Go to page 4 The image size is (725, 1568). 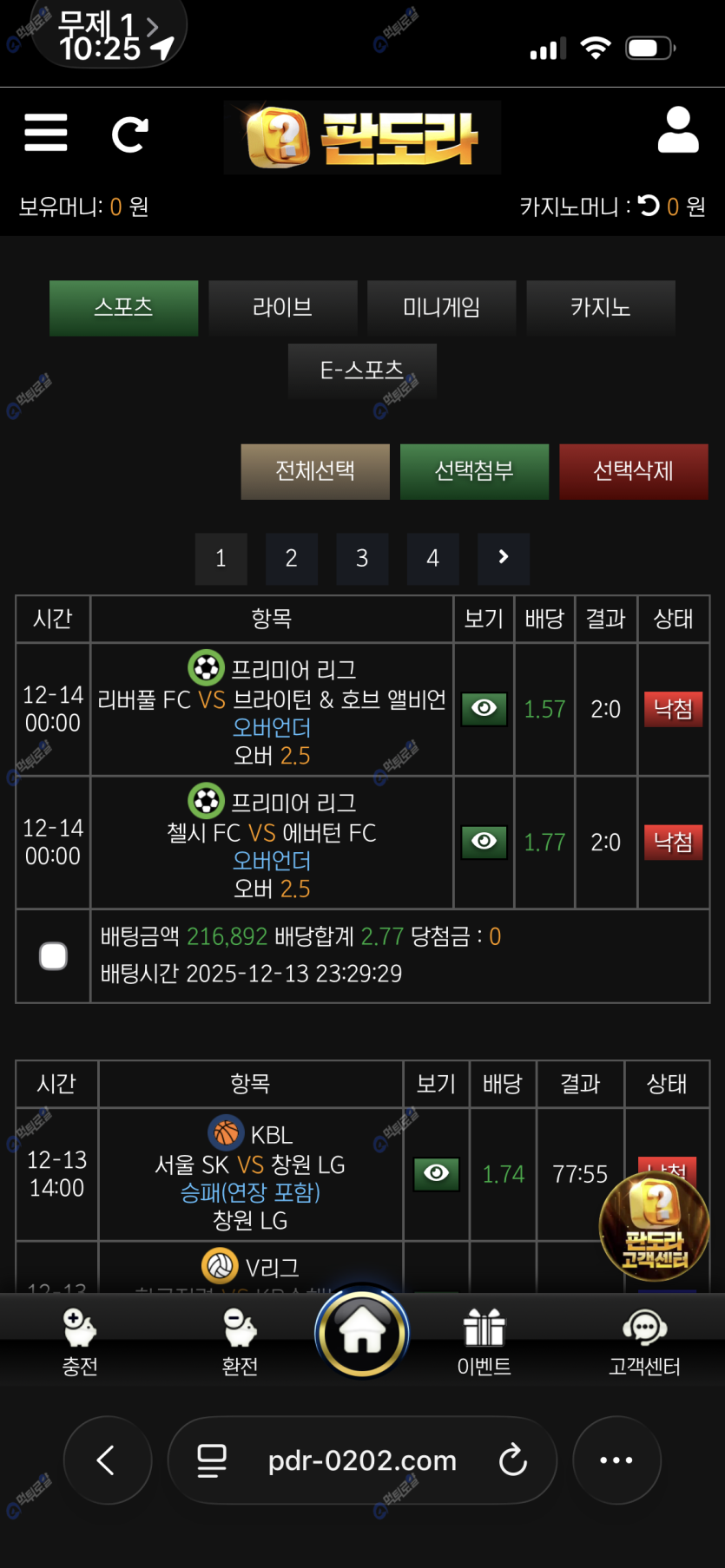[432, 558]
